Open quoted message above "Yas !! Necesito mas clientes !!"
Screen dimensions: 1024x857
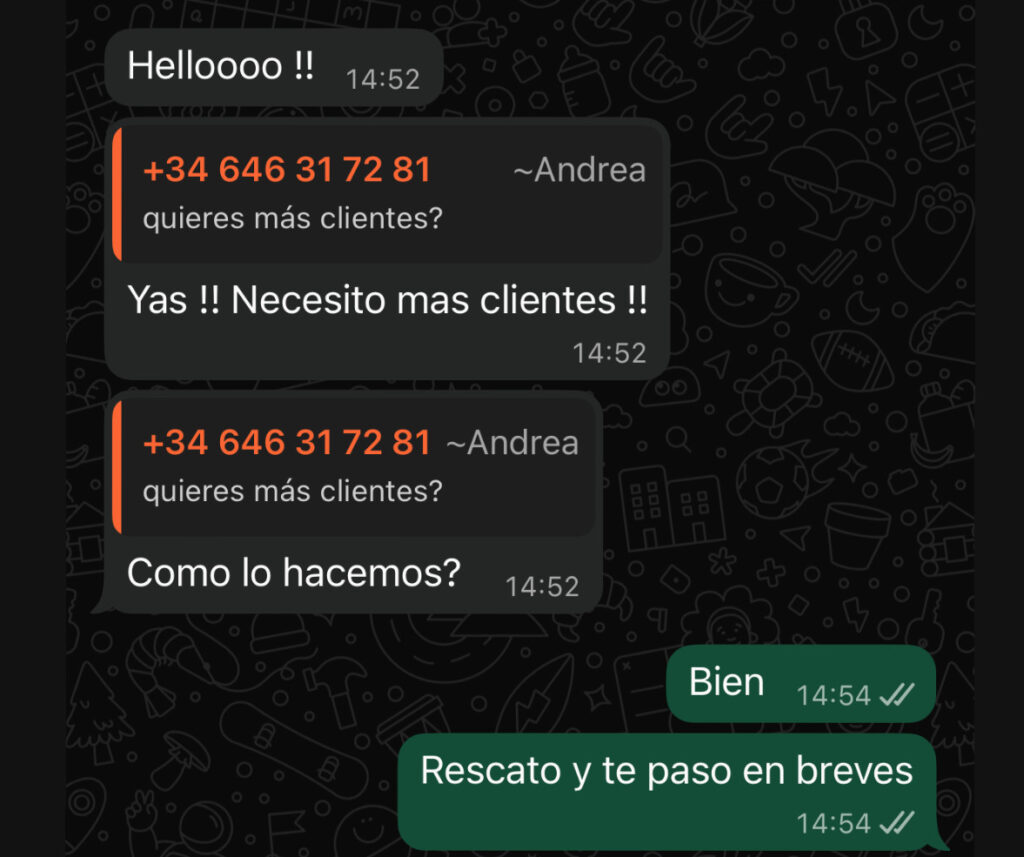pyautogui.click(x=388, y=193)
